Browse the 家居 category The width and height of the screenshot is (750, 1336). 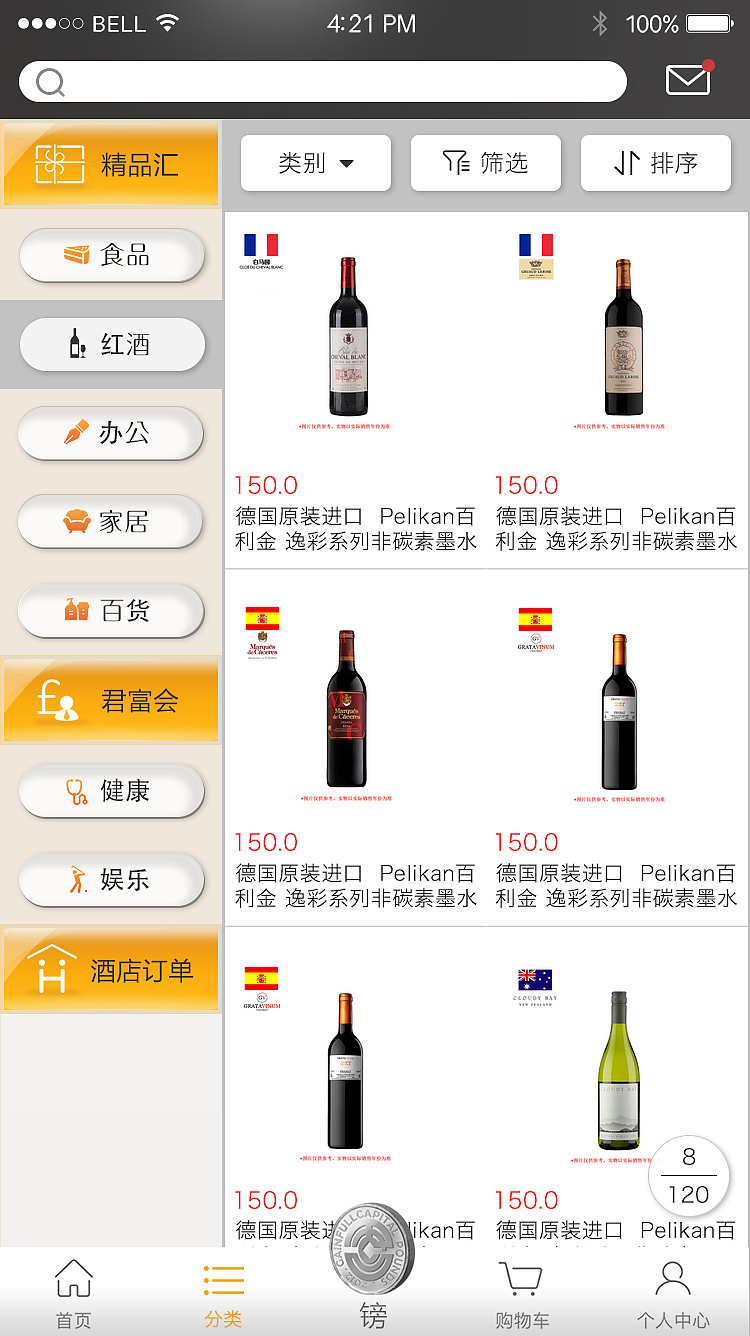[111, 521]
